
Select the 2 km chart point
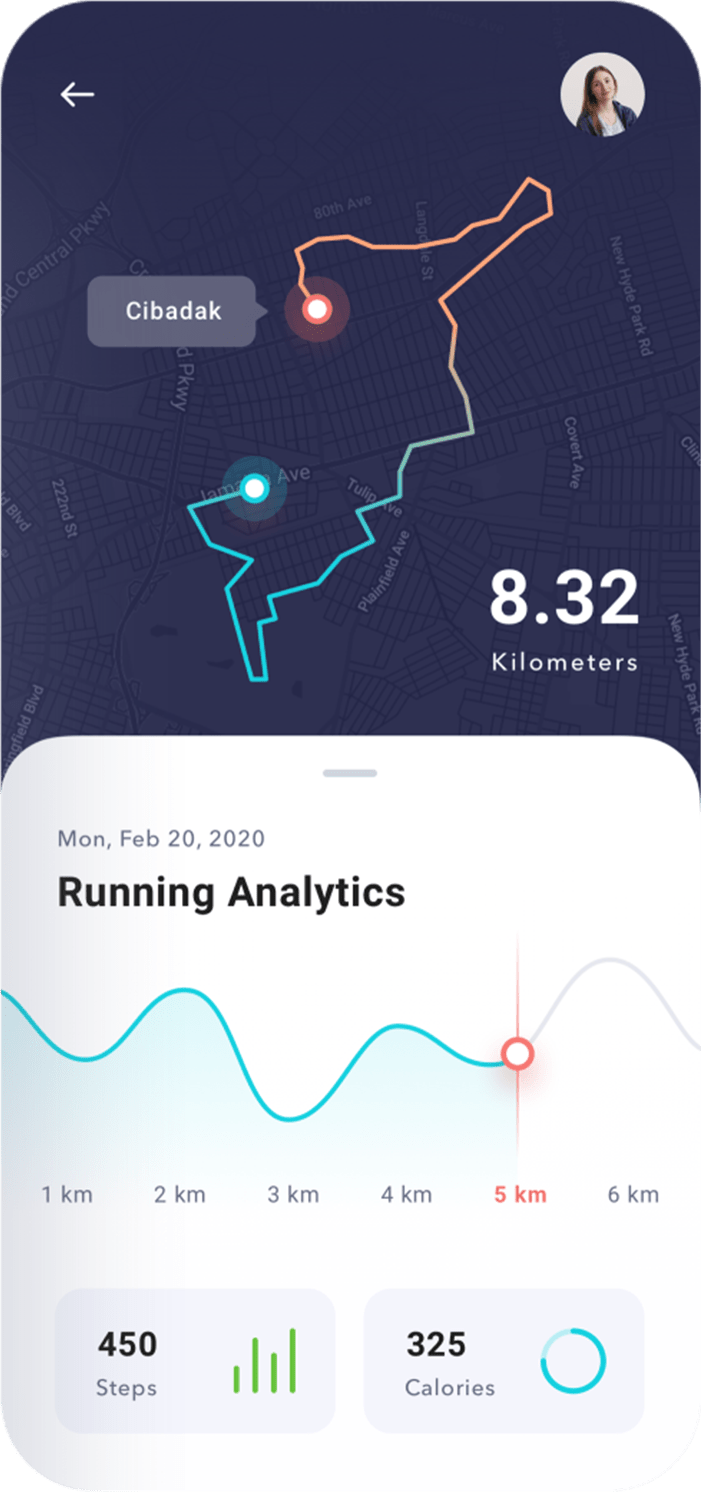tap(180, 1194)
